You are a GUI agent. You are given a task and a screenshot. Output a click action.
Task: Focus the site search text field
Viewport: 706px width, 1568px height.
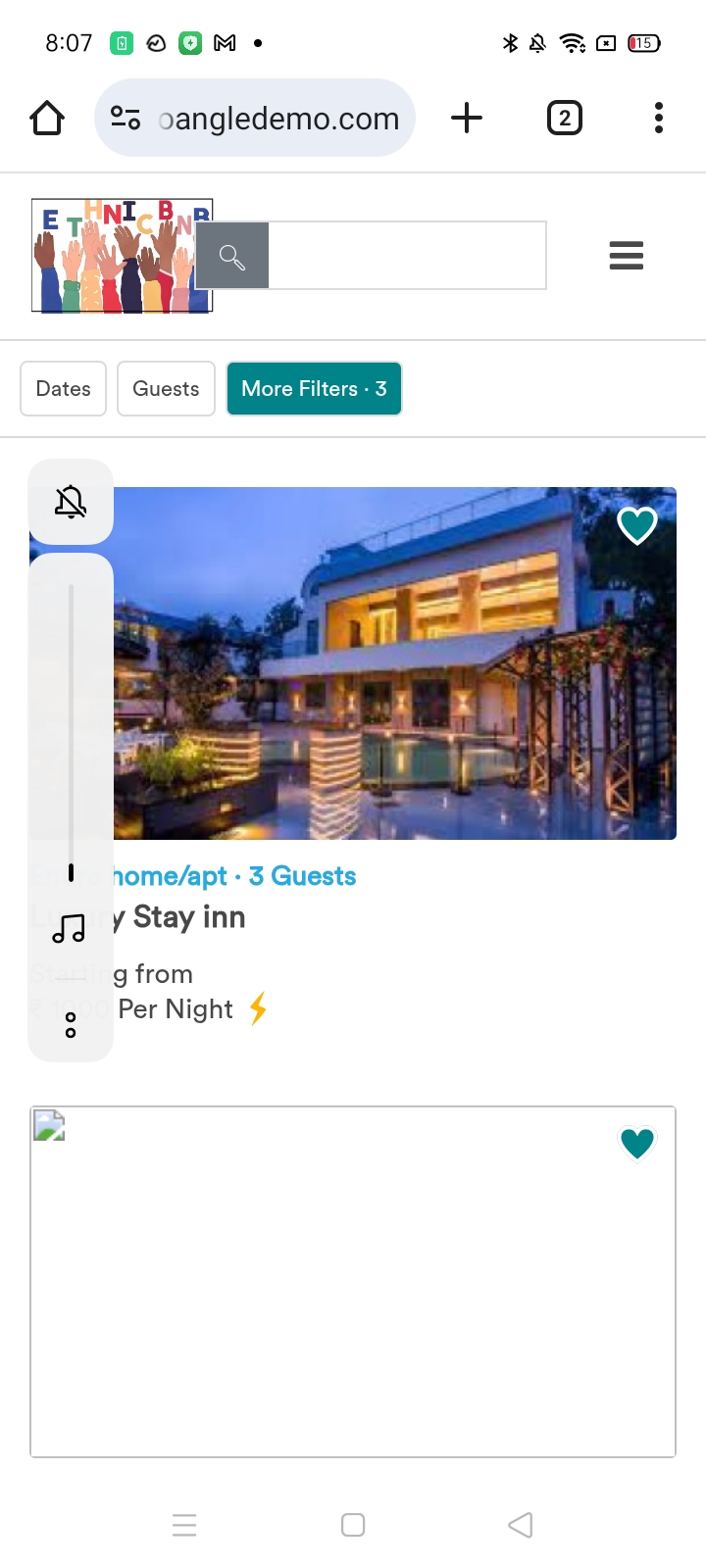click(x=407, y=256)
